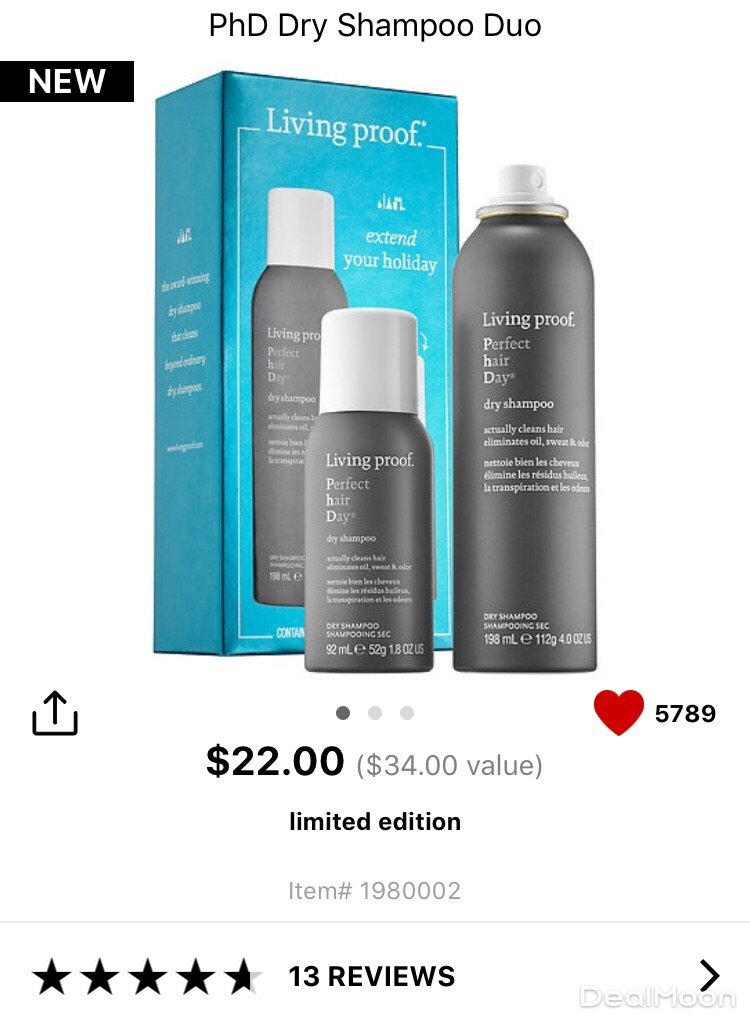Jump to the second image page dot

(375, 713)
